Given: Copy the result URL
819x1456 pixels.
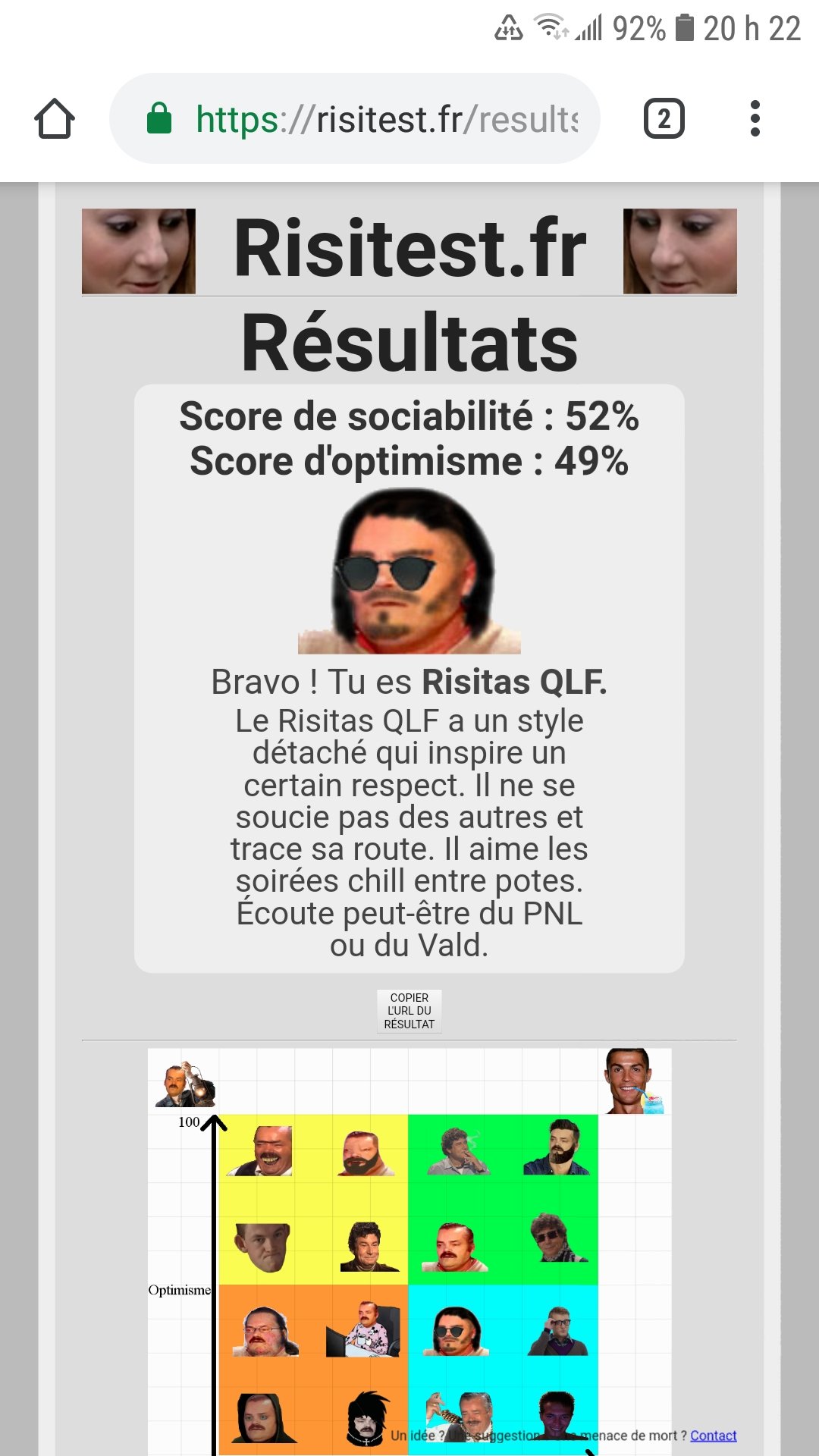Looking at the screenshot, I should point(409,1011).
